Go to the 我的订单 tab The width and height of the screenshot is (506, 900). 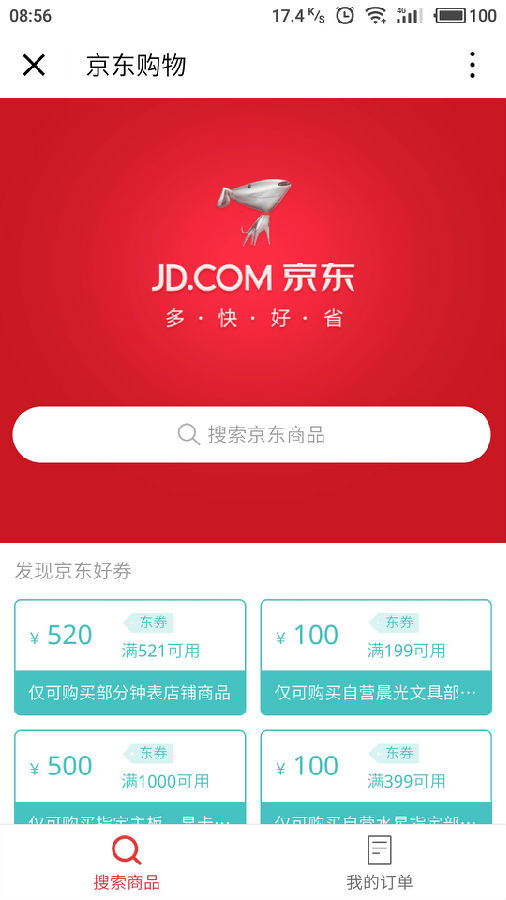click(x=380, y=863)
